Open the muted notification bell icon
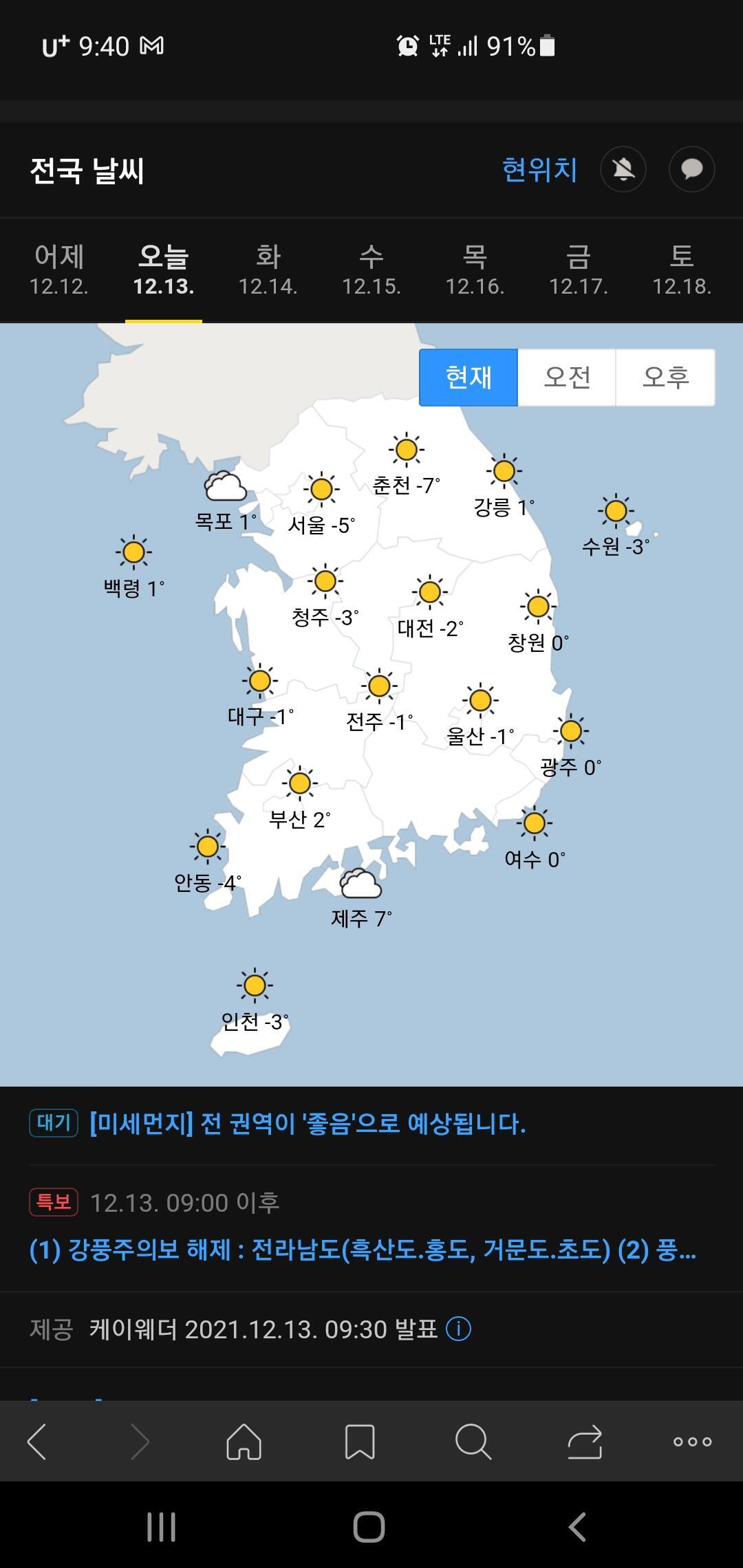Screen dimensions: 743x1568 click(623, 169)
